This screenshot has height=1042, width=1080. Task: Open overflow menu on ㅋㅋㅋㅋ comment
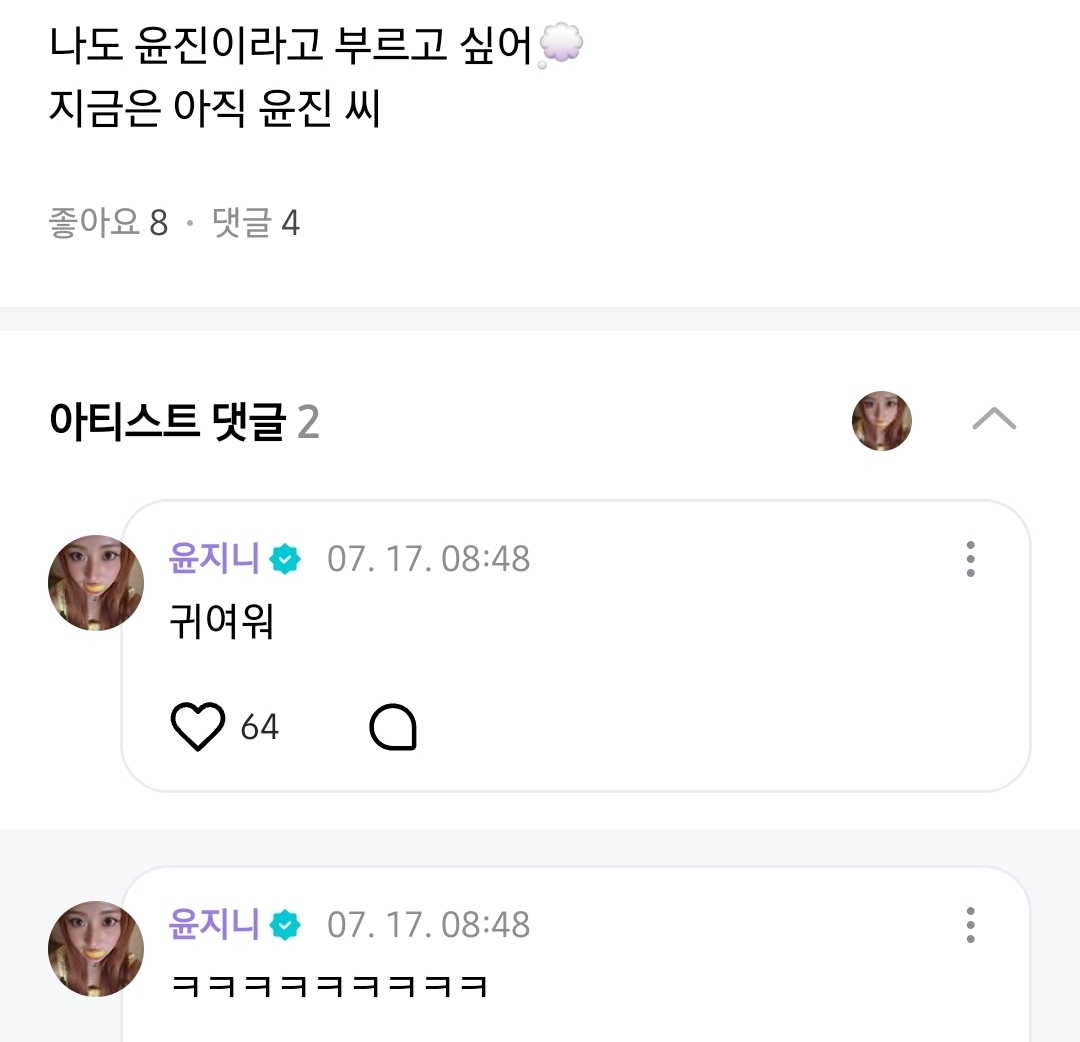coord(969,925)
